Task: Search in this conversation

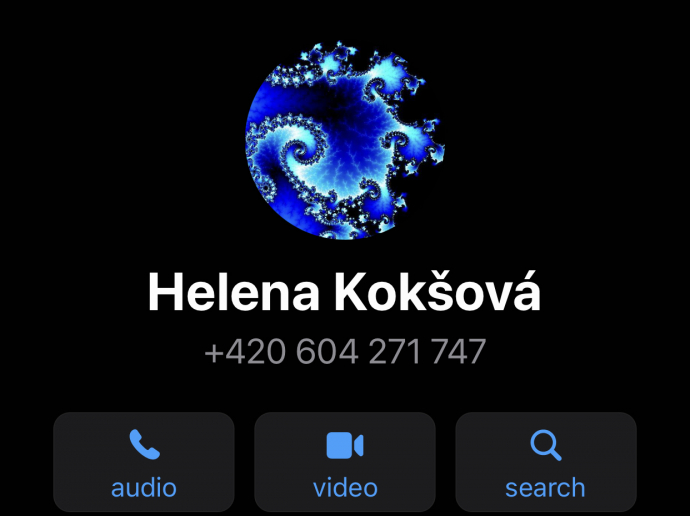Action: pyautogui.click(x=546, y=462)
